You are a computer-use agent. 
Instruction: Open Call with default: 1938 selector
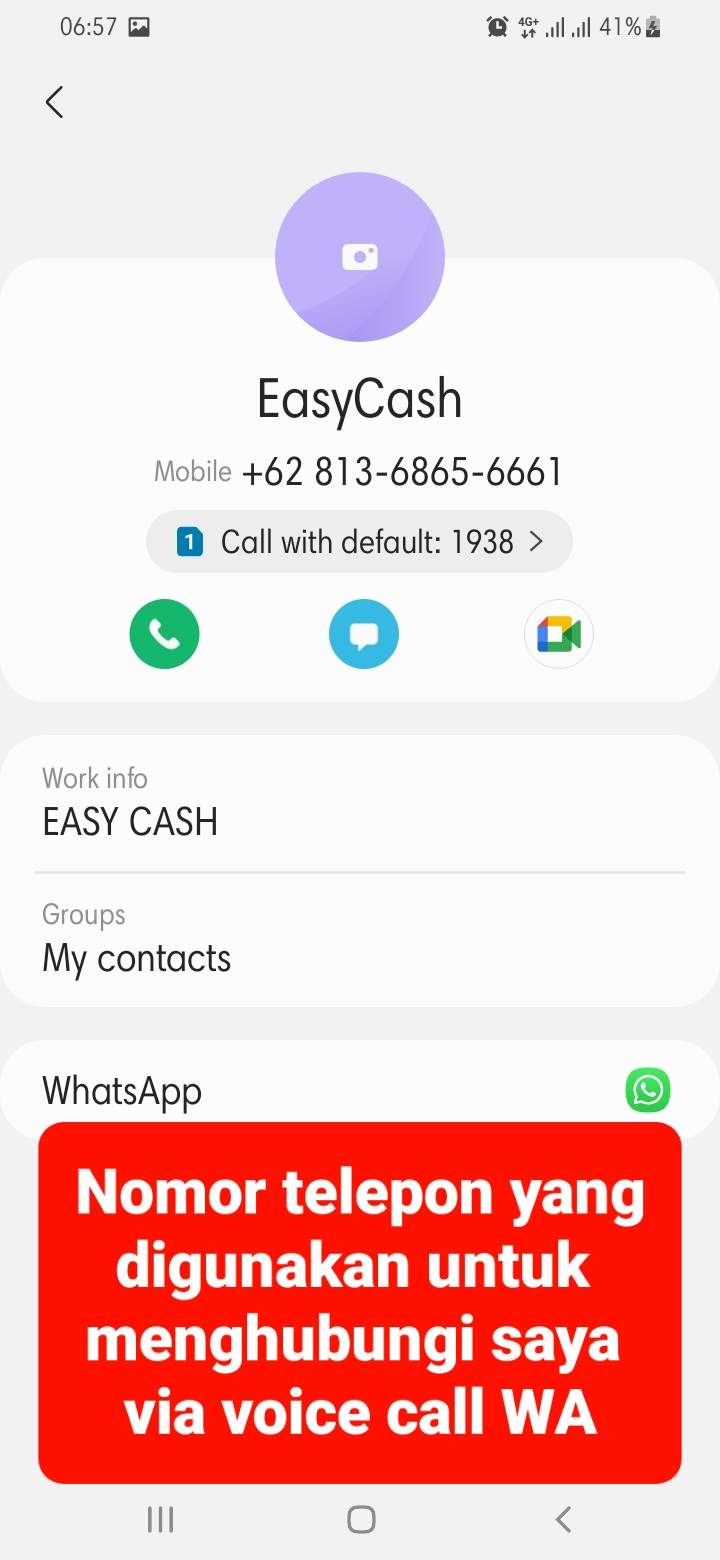click(360, 541)
